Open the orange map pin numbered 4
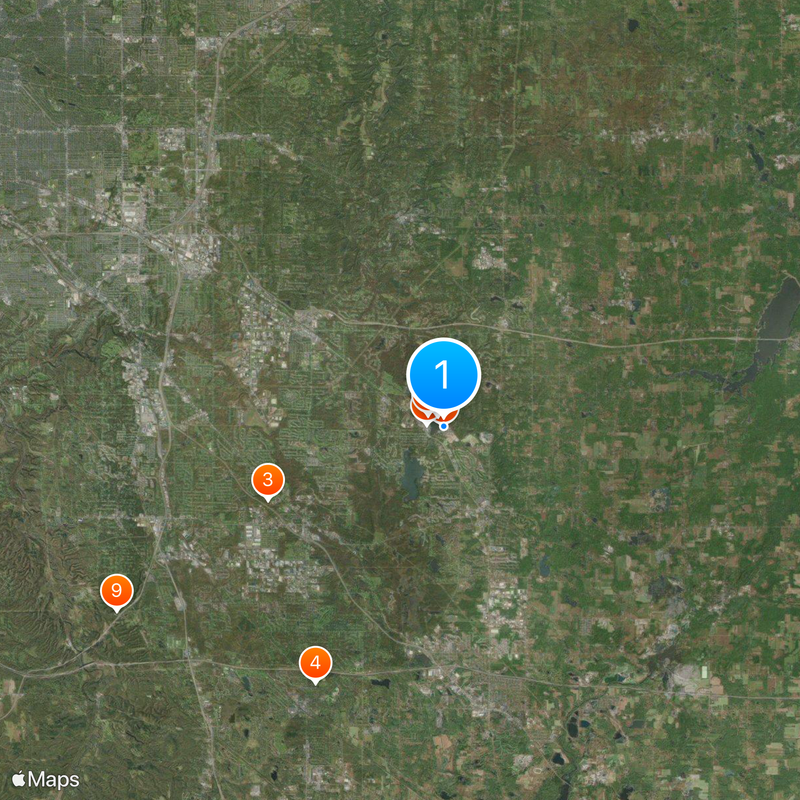 [x=316, y=662]
